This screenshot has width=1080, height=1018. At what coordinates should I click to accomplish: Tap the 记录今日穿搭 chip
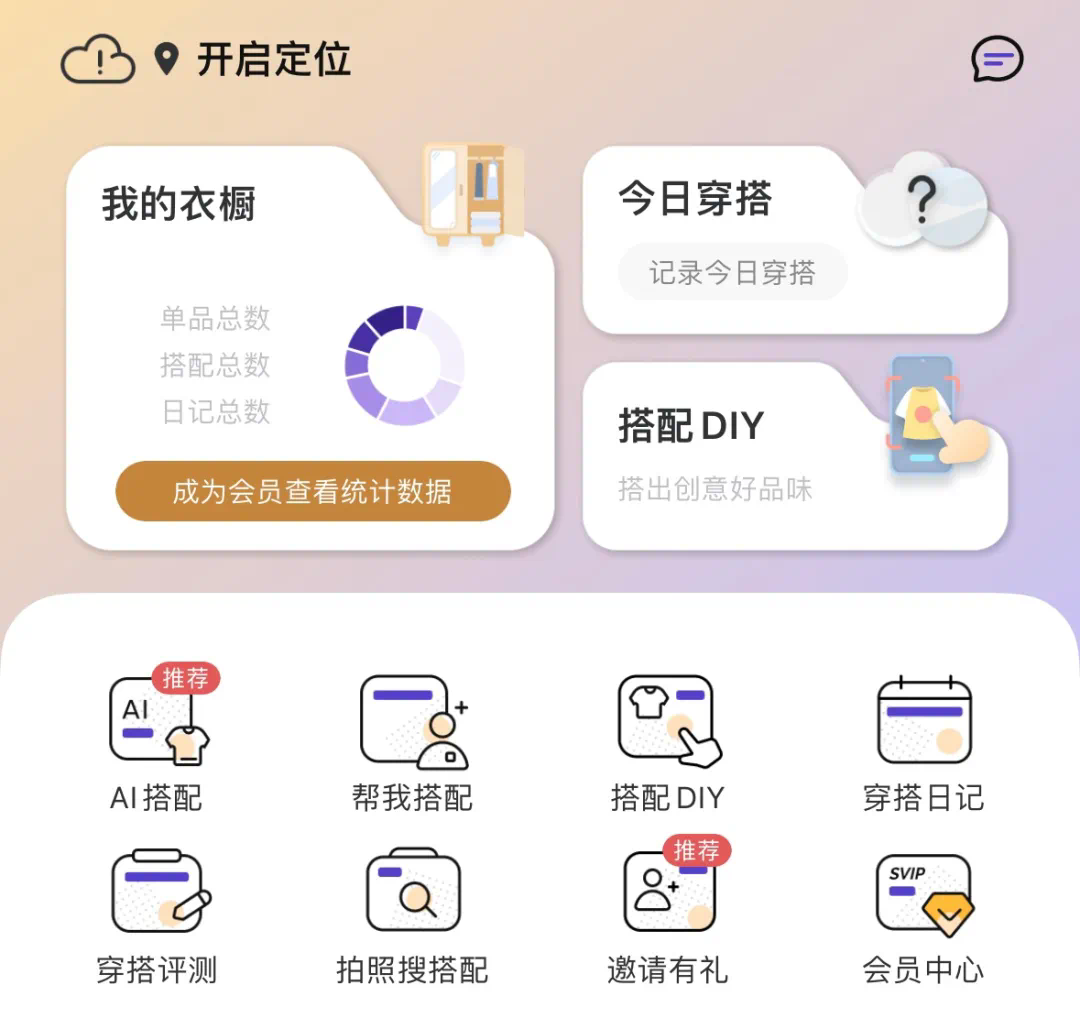pos(732,272)
